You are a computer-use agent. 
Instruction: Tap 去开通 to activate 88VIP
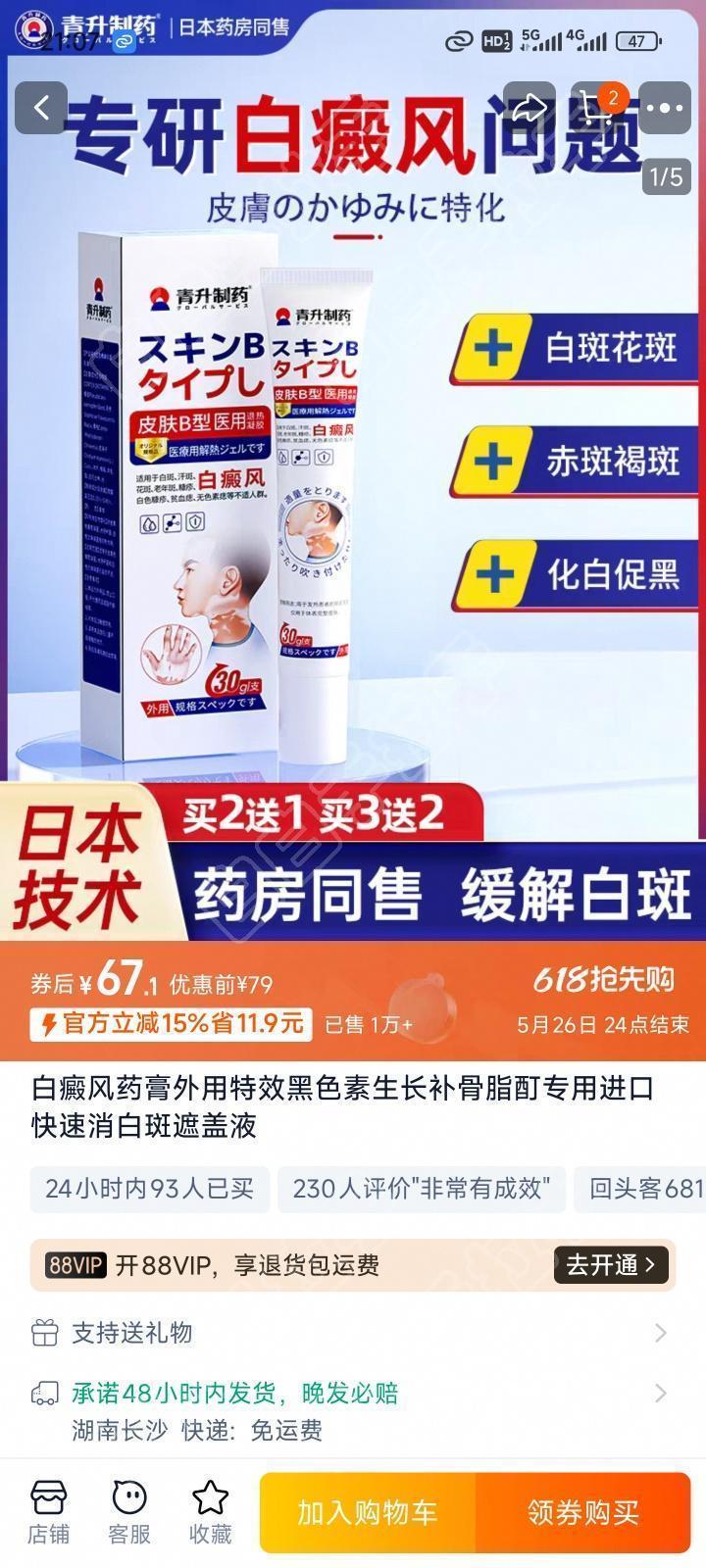point(611,1265)
